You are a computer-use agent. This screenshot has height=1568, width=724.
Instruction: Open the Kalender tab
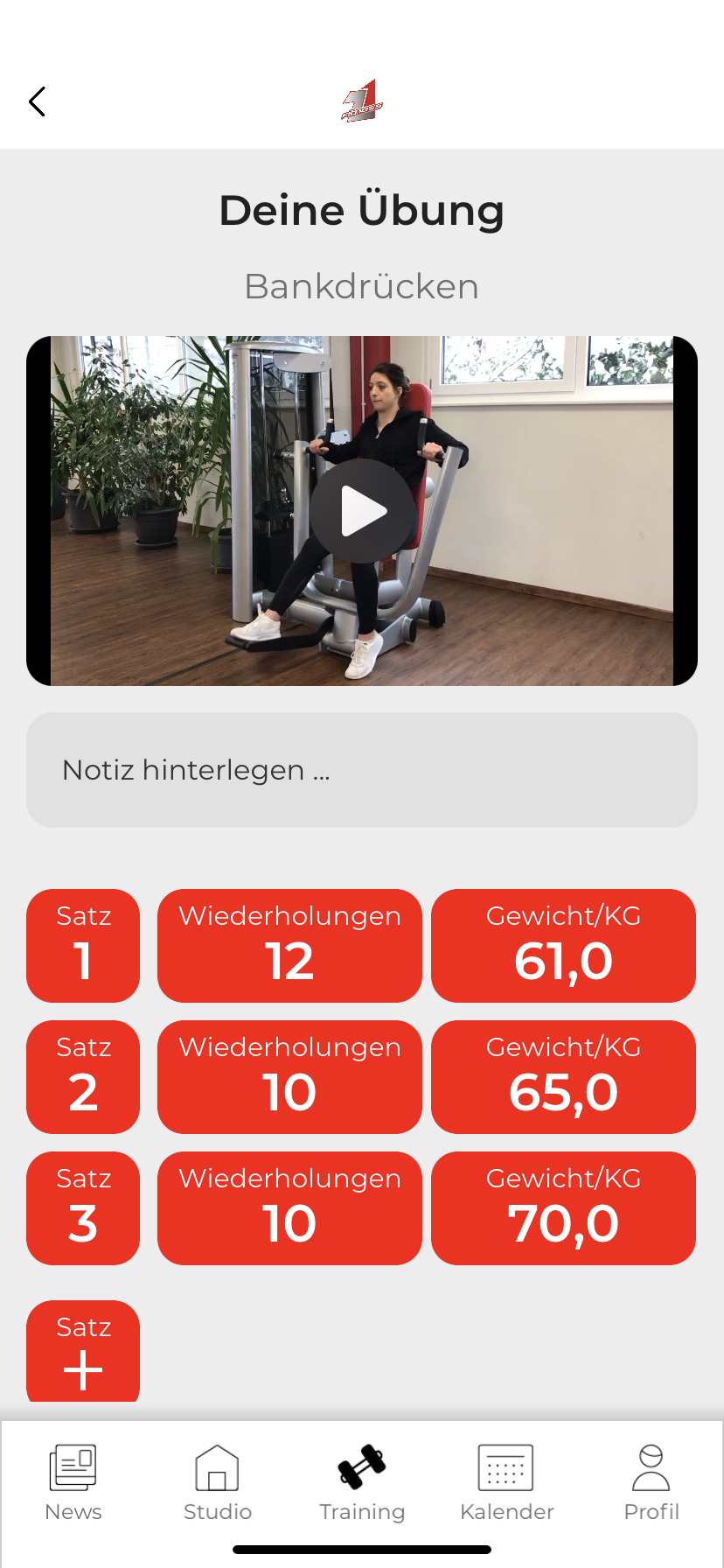click(507, 1483)
